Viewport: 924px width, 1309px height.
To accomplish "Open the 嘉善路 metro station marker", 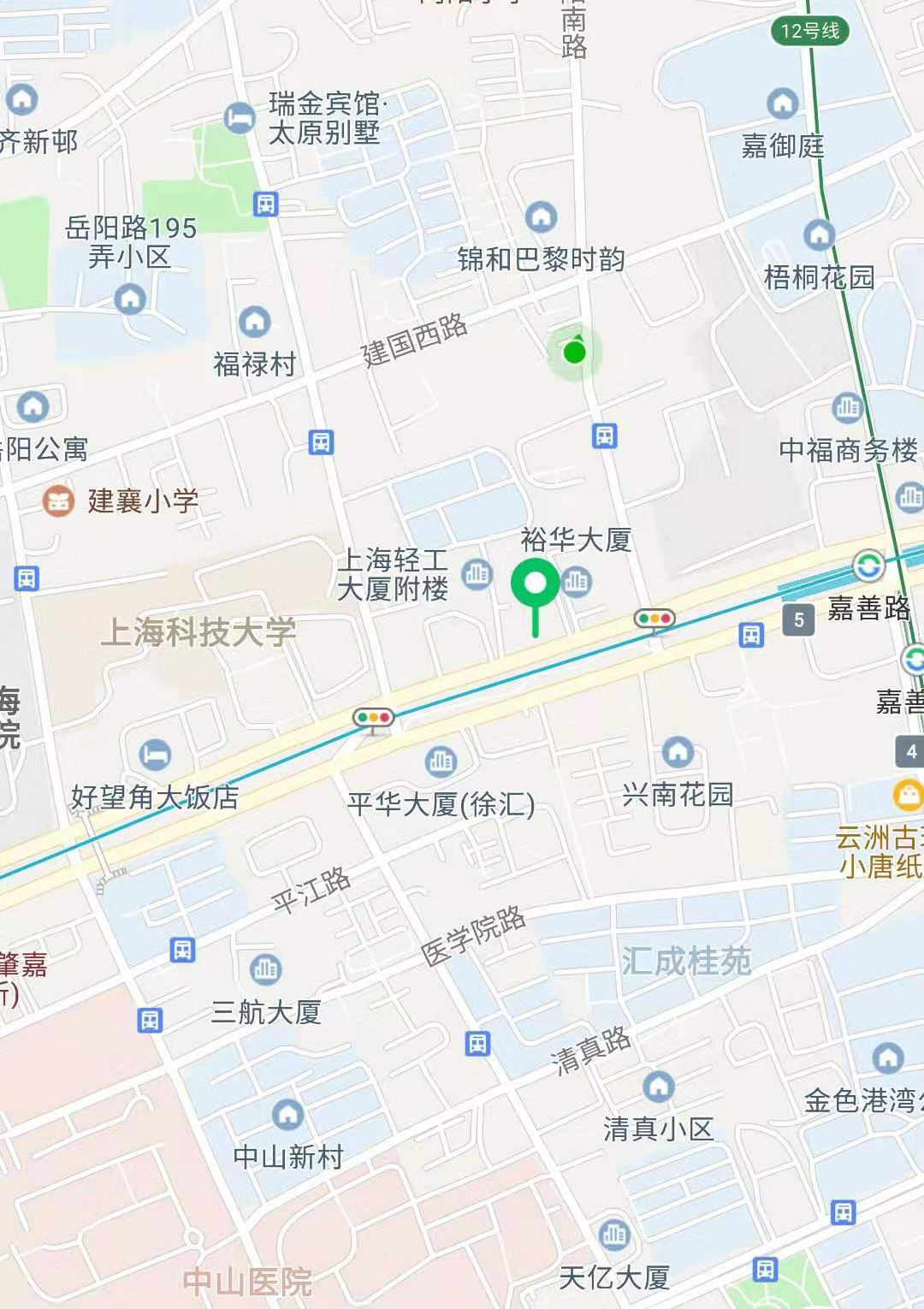I will (868, 566).
